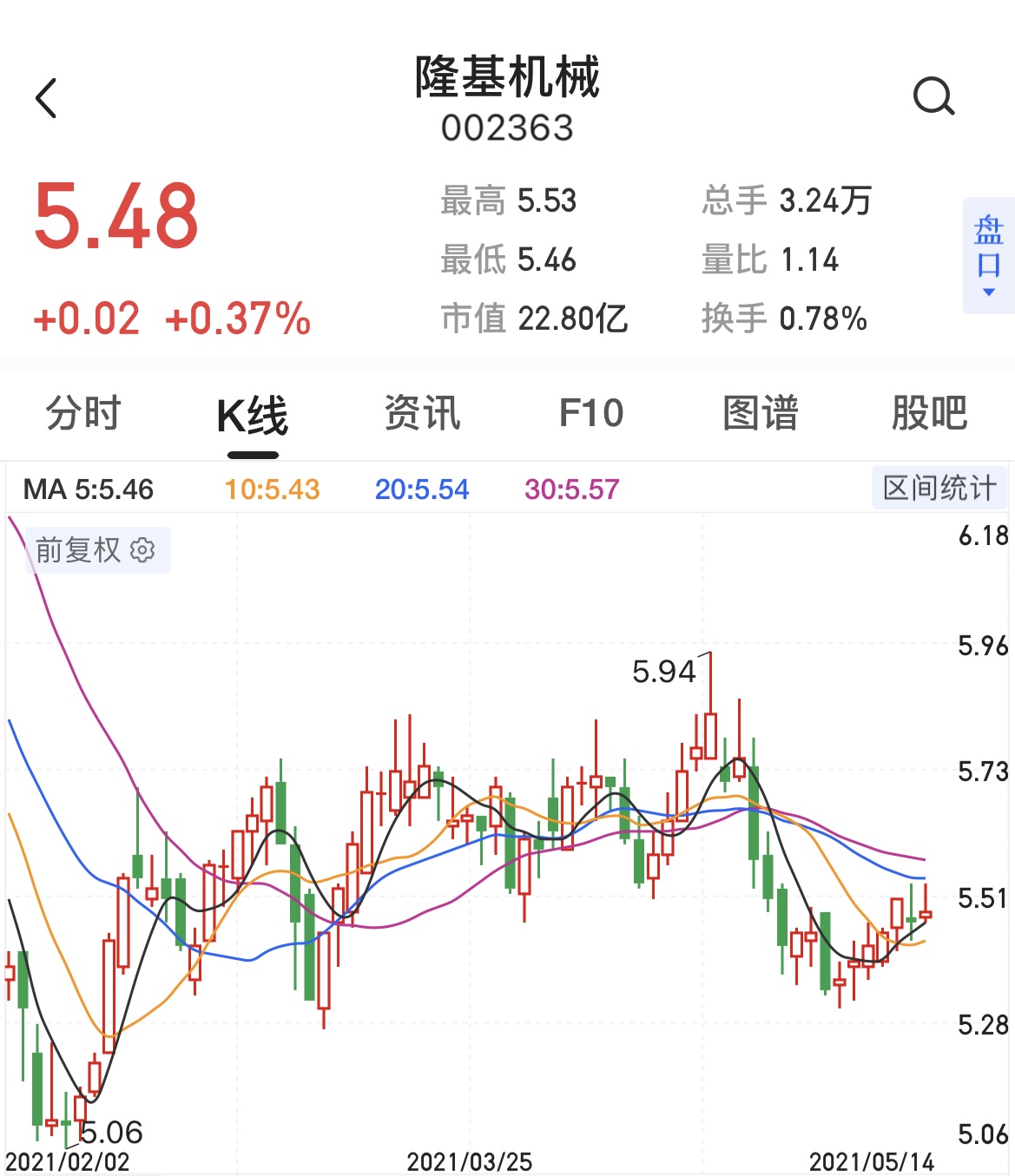
Task: View the 图谱 tab
Action: pyautogui.click(x=761, y=413)
